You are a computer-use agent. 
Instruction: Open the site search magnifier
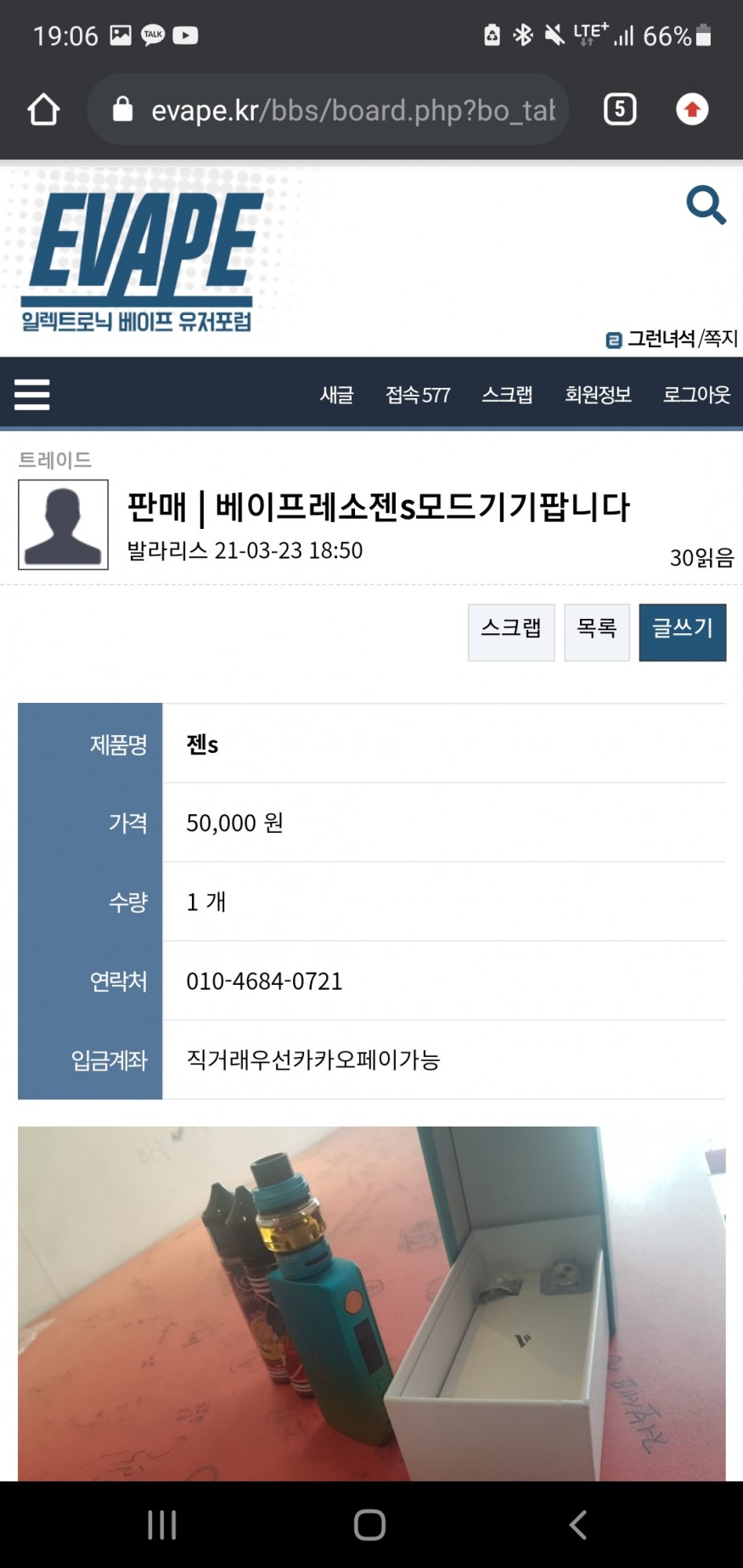coord(706,205)
